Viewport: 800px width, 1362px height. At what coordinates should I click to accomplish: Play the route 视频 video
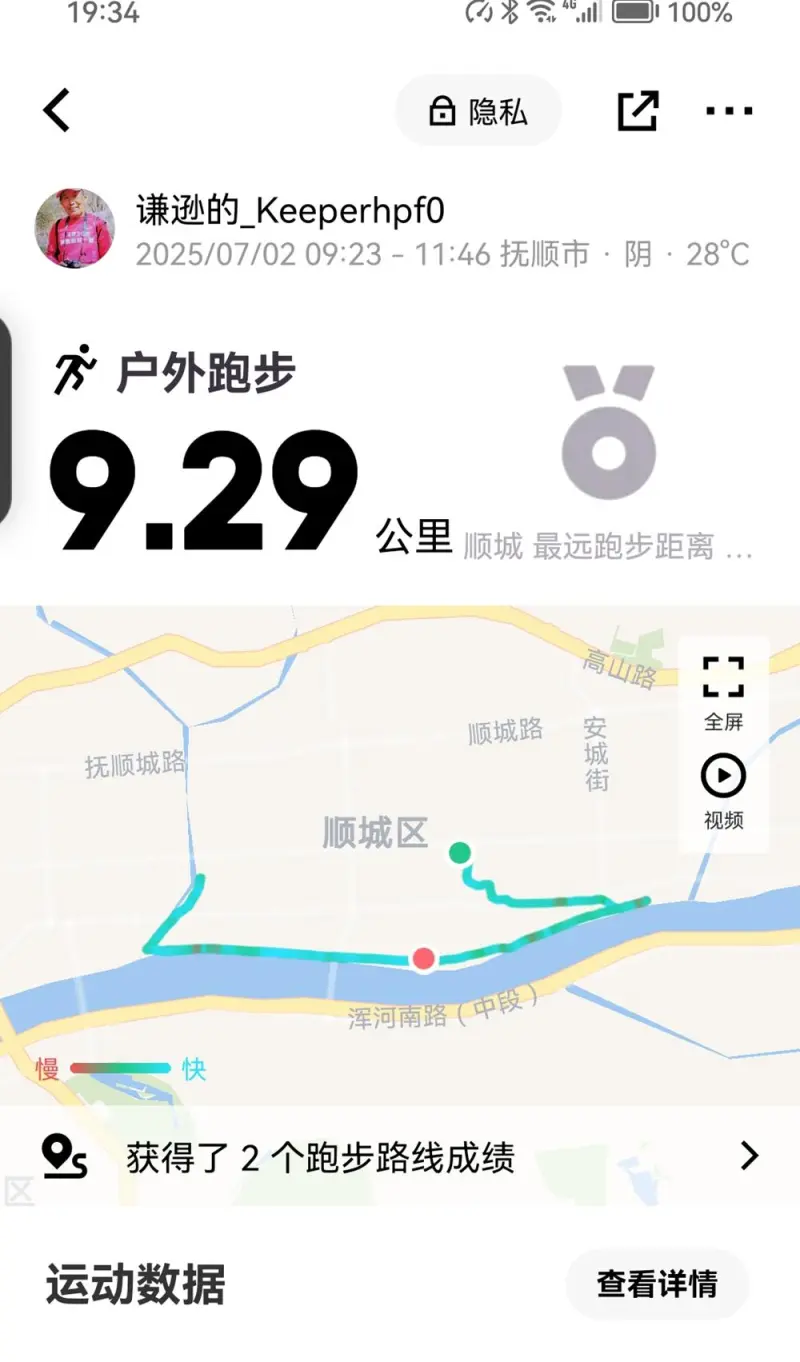click(x=723, y=792)
